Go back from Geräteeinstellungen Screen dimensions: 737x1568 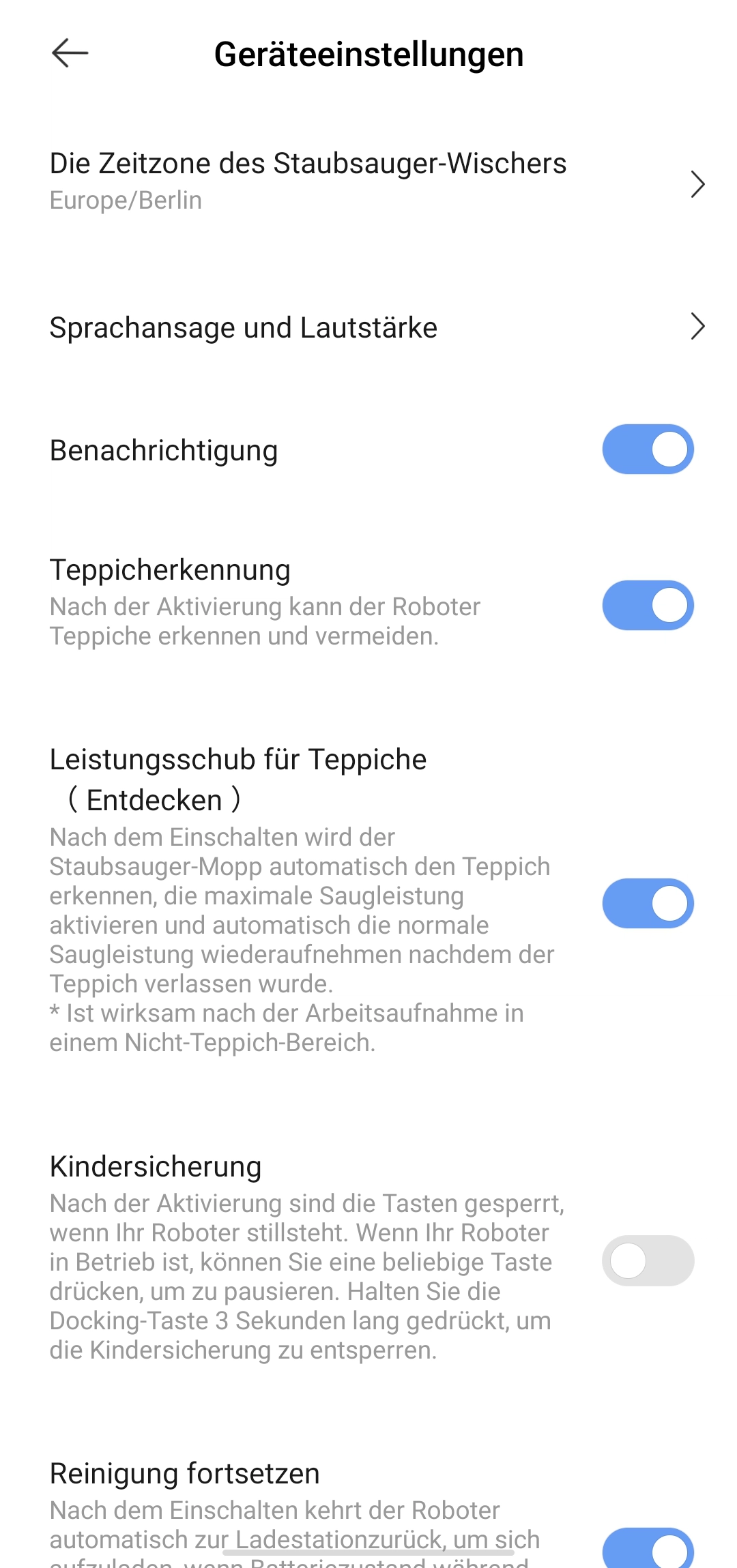click(x=70, y=53)
